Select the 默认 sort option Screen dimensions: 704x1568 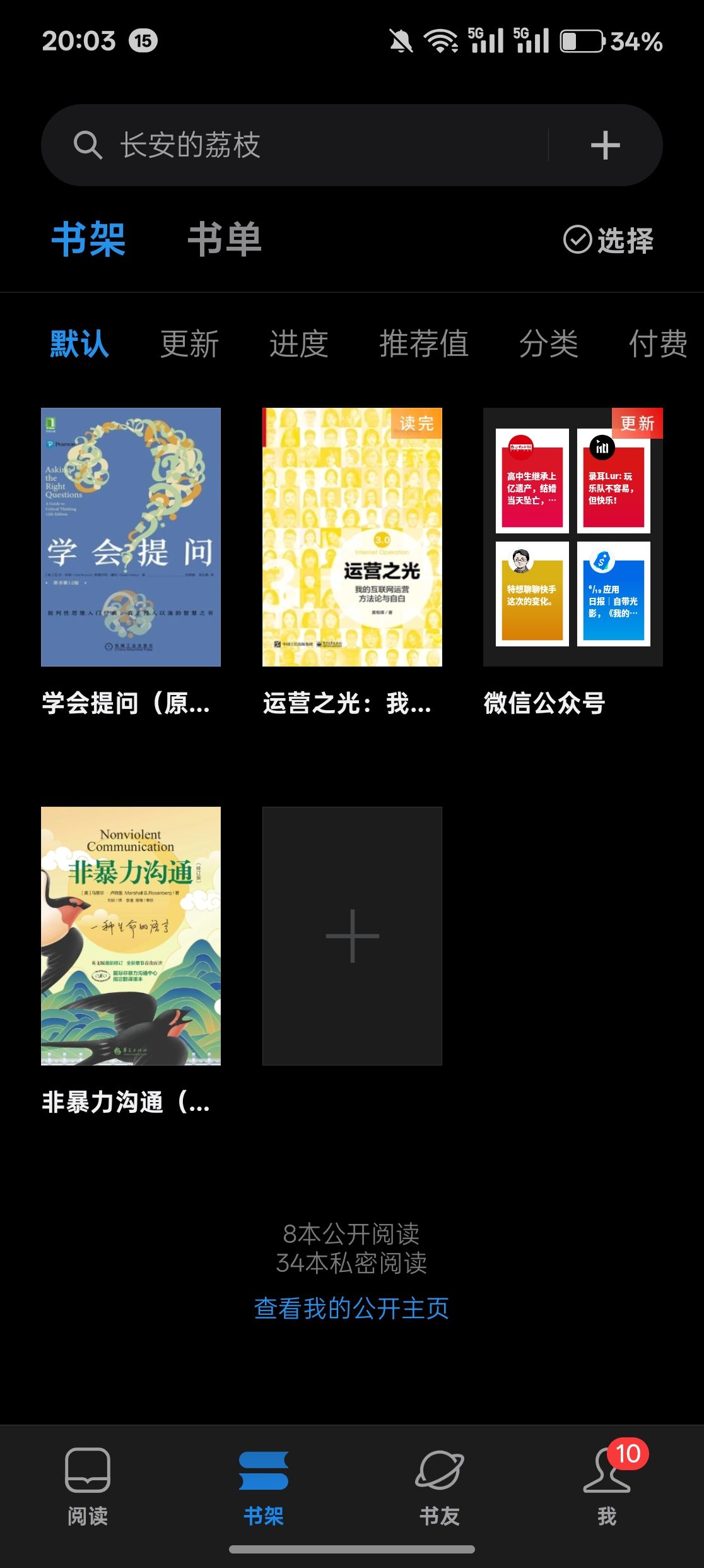(79, 344)
